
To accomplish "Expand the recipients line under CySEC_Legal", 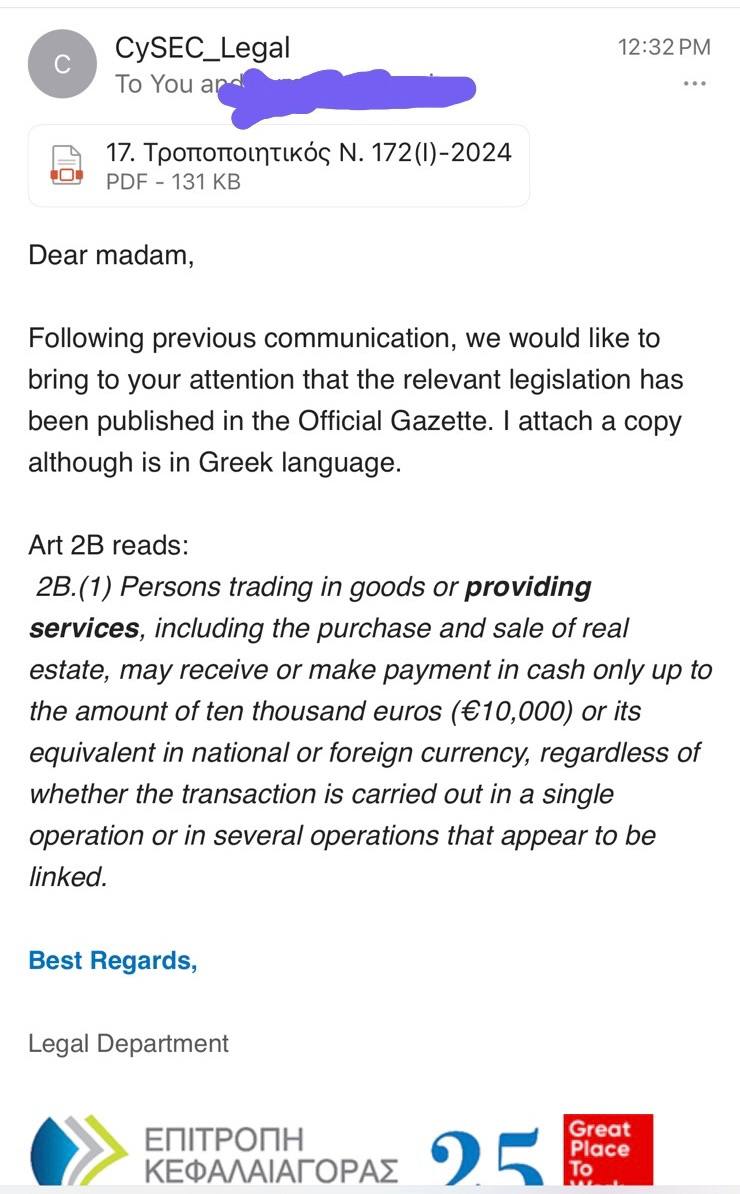I will [x=295, y=85].
